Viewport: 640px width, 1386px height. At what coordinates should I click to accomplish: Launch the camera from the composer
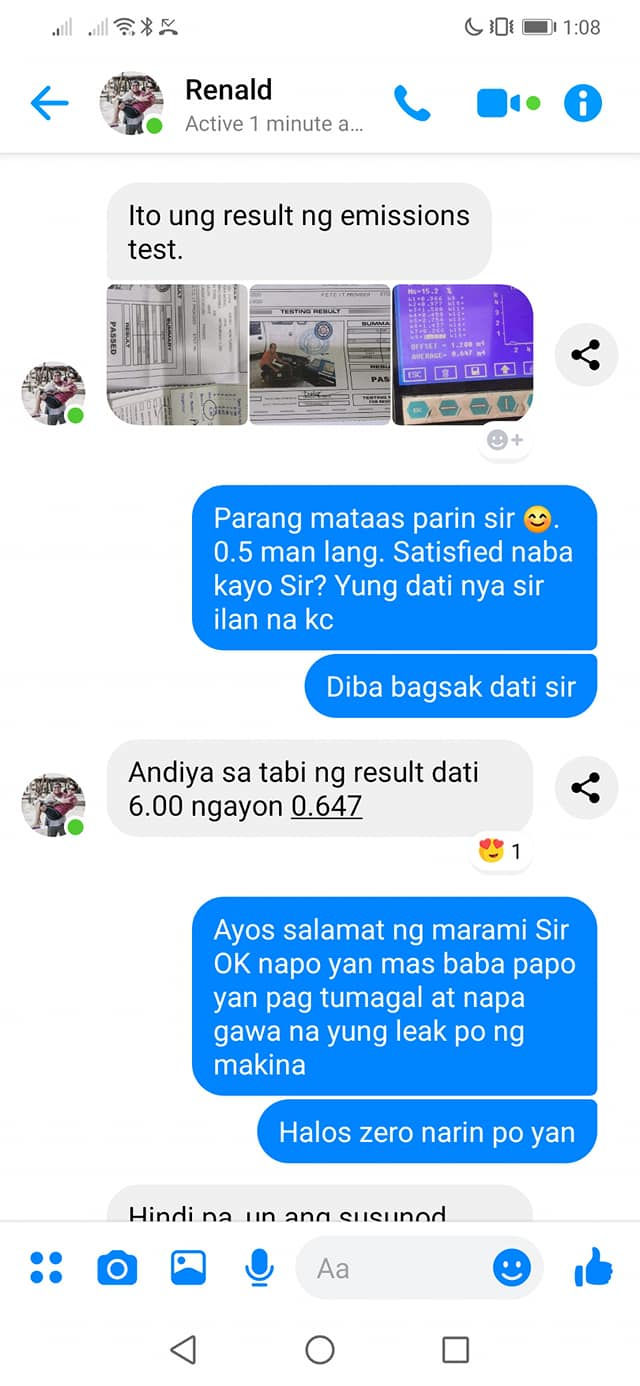[x=117, y=1268]
